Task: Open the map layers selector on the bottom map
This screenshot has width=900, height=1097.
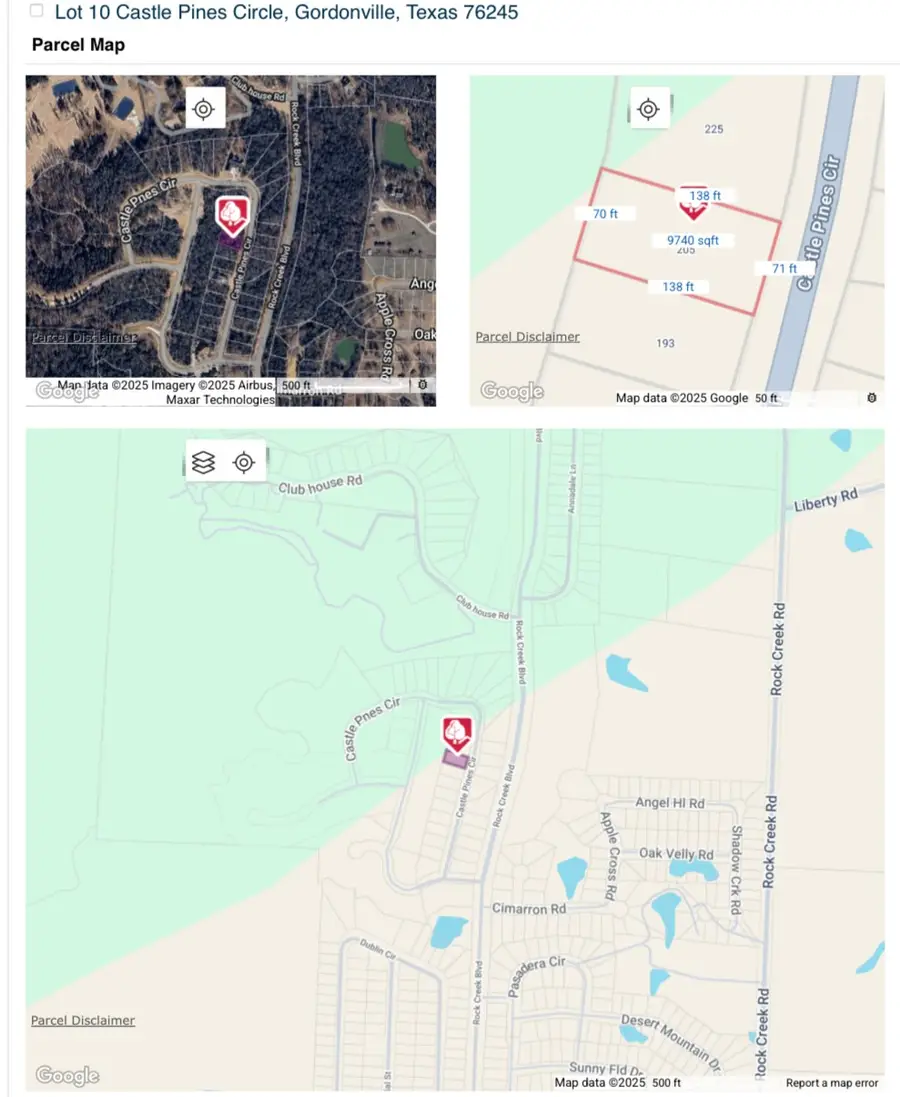Action: (204, 461)
